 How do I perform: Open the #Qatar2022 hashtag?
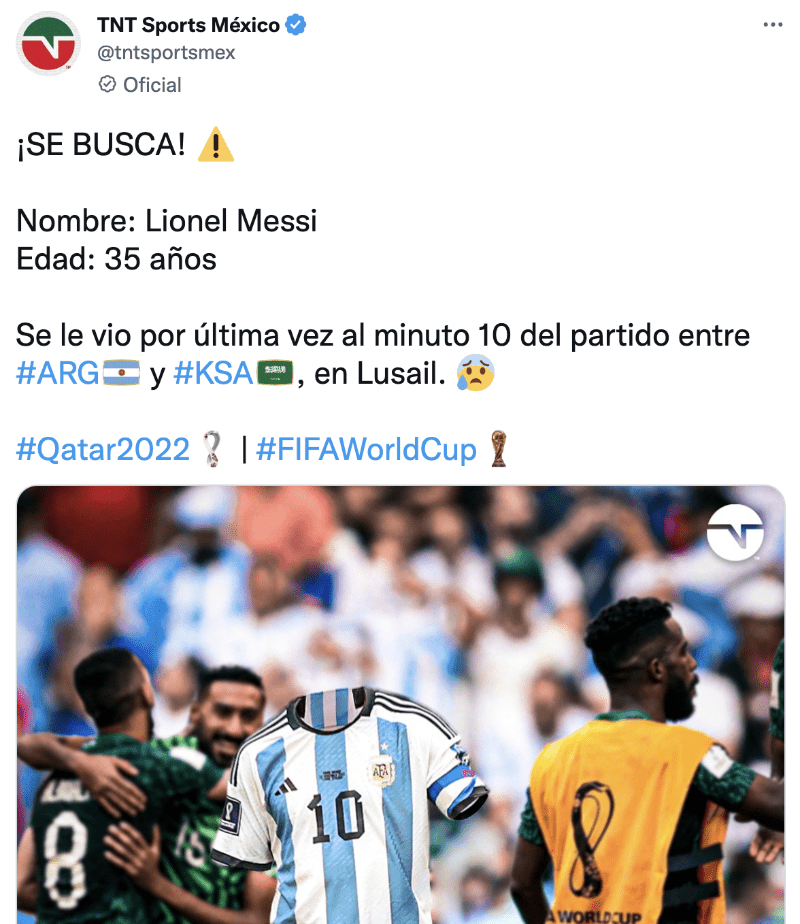[103, 449]
